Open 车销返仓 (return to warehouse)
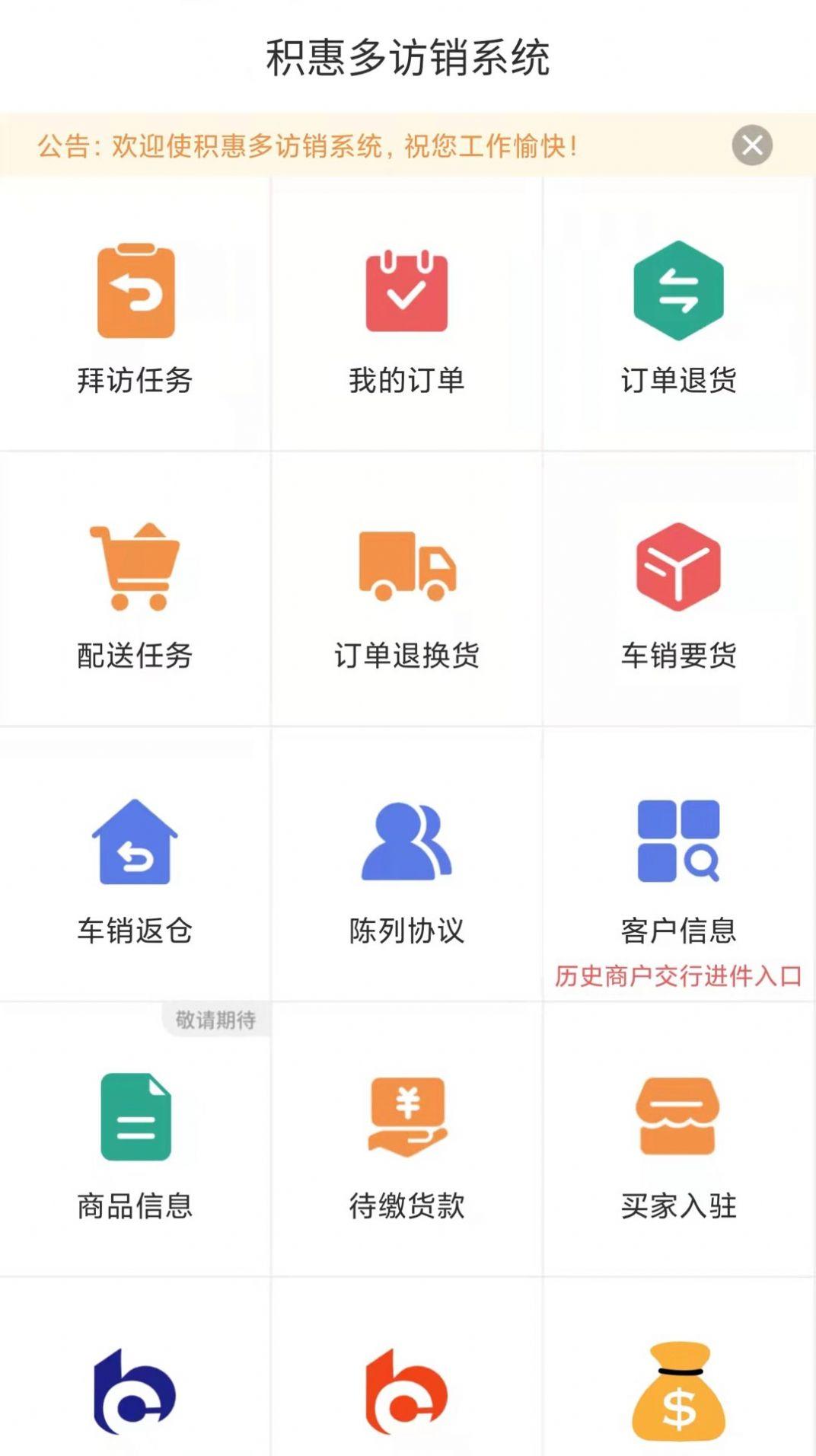This screenshot has width=816, height=1456. coord(135,865)
